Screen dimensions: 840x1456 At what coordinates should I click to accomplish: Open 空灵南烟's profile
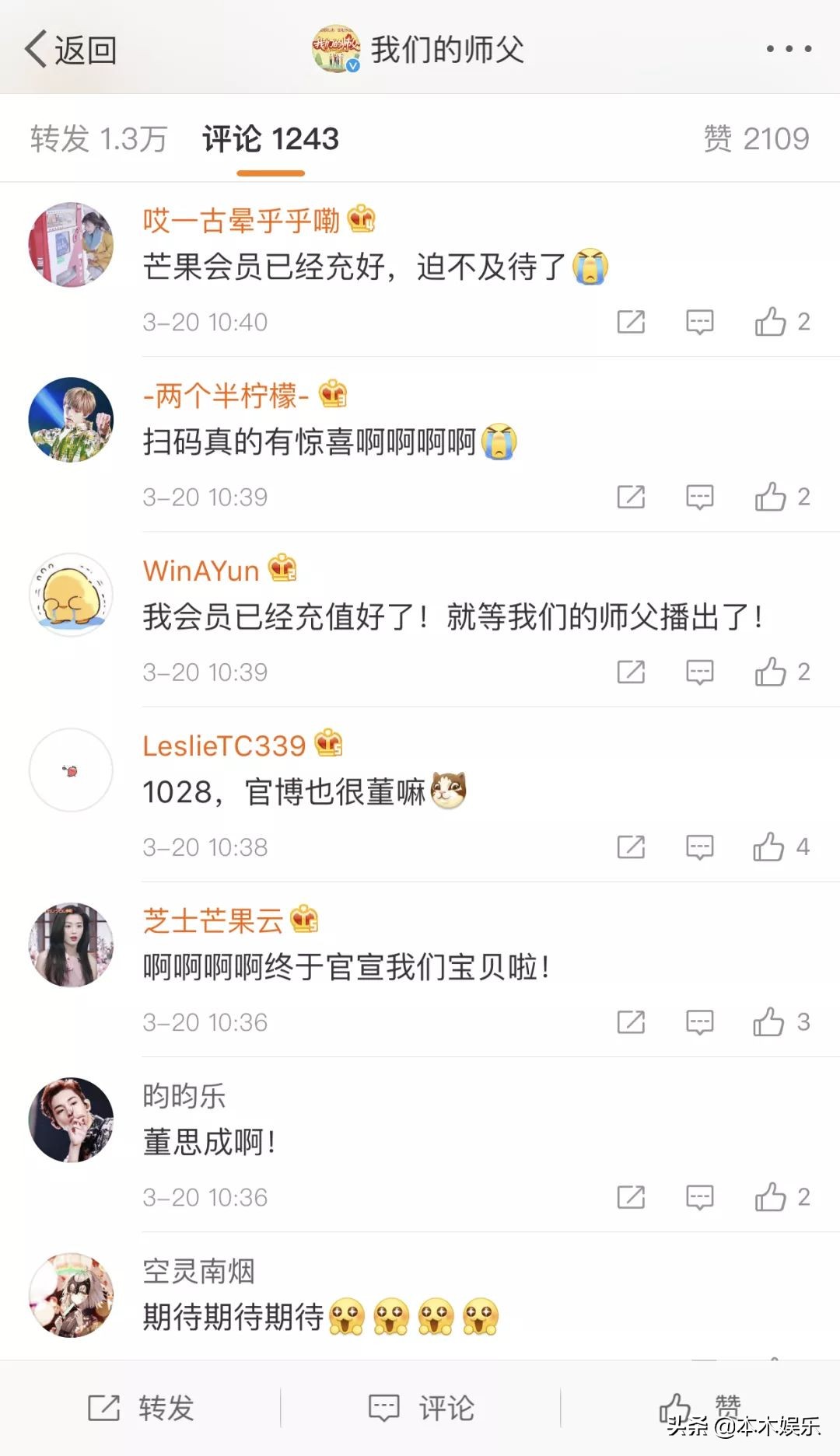pos(201,1270)
